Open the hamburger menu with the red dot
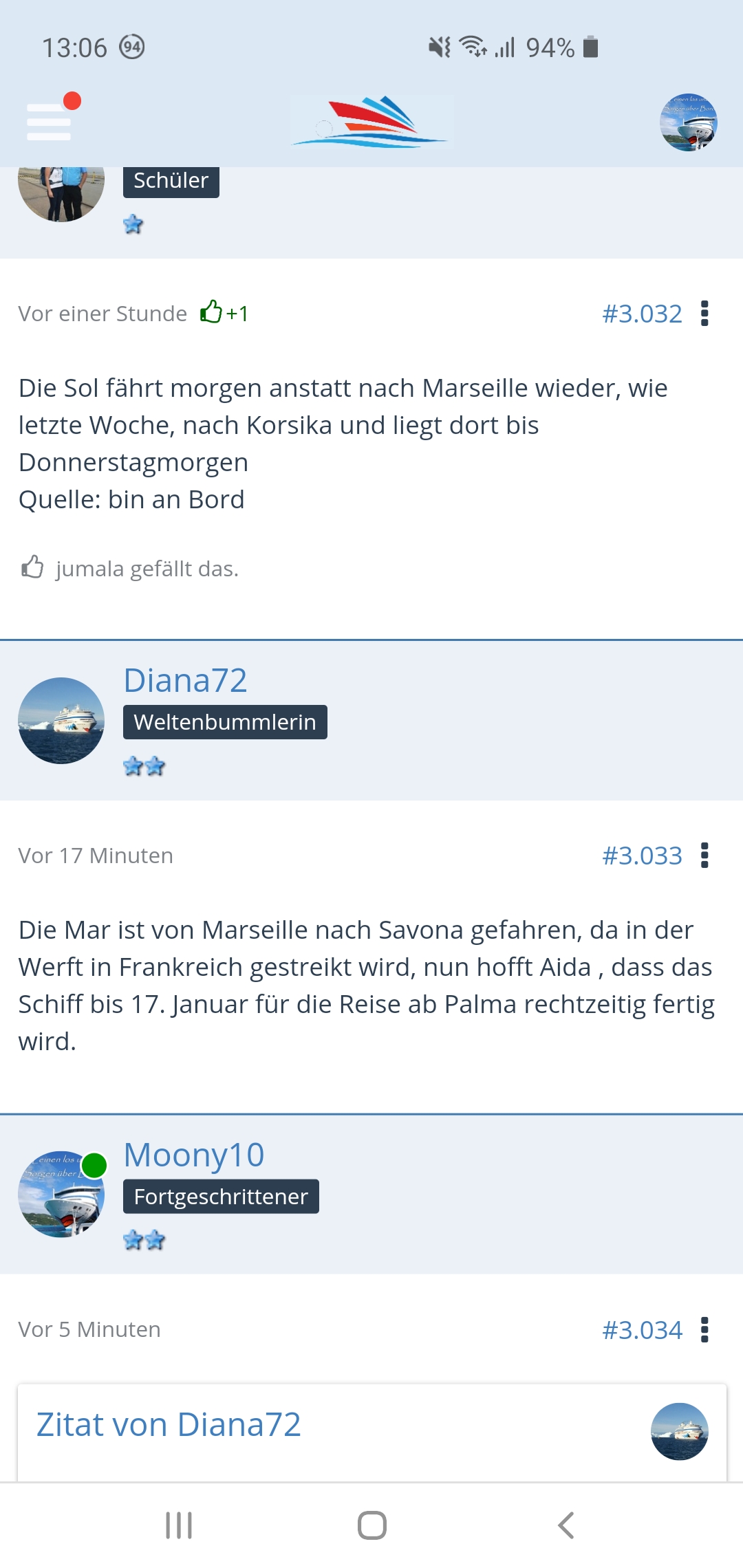 (49, 122)
